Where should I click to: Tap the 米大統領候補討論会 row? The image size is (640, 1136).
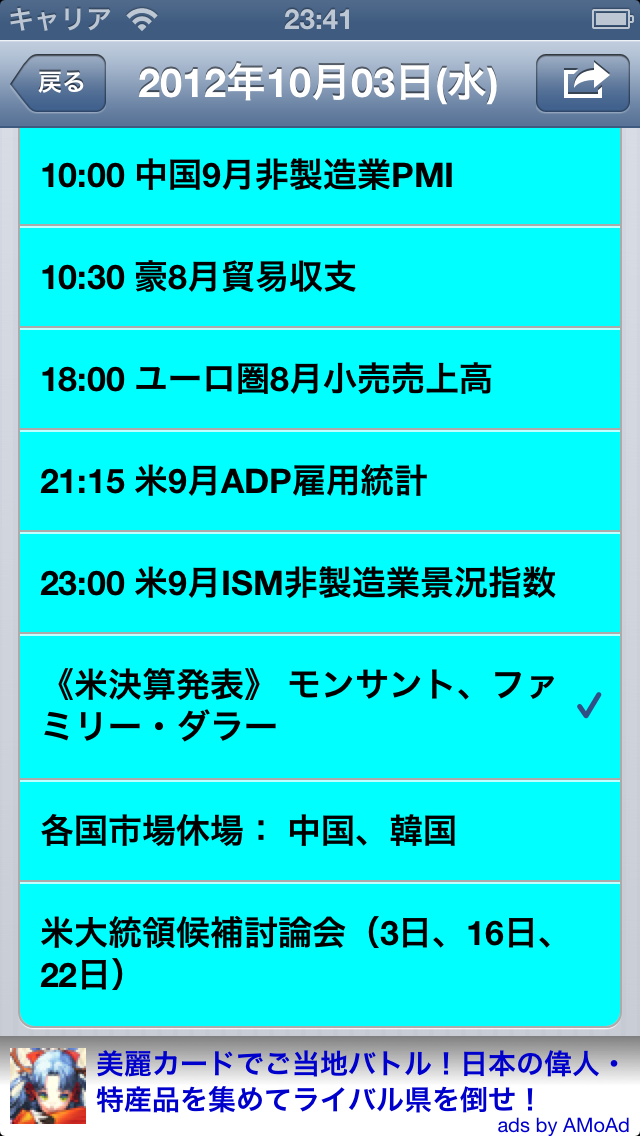tap(320, 955)
